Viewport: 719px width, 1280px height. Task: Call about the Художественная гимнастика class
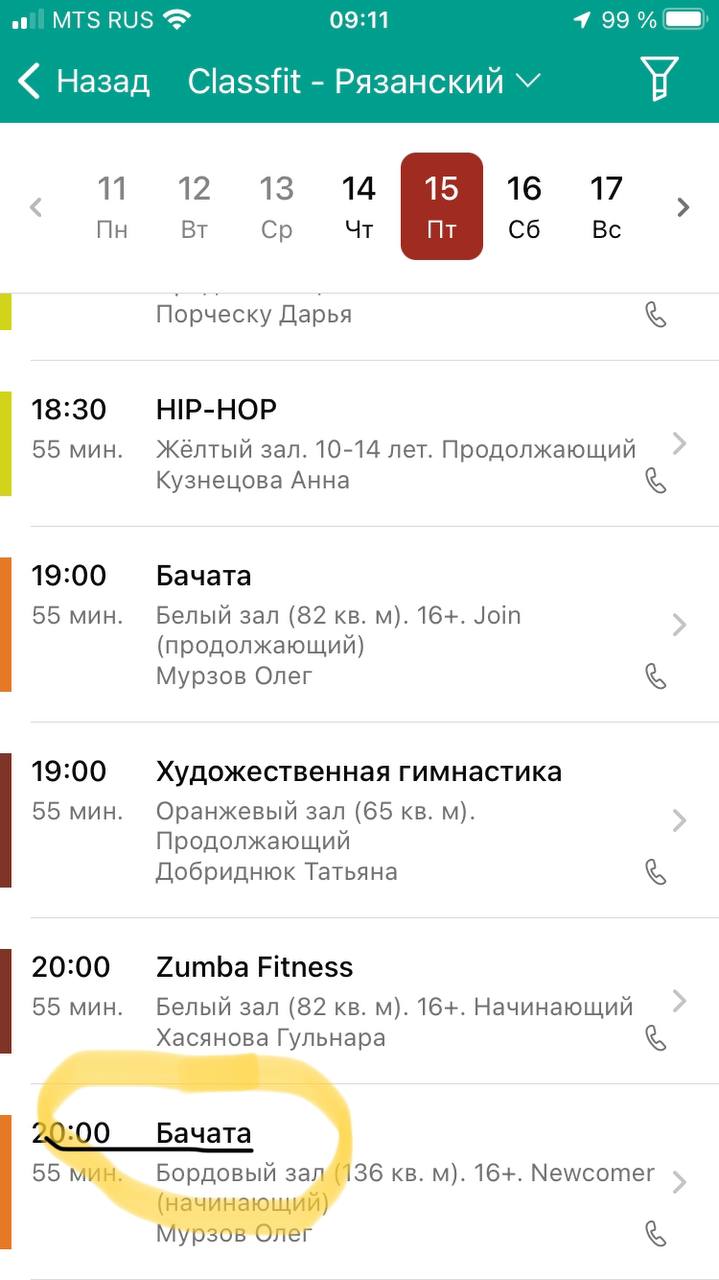(x=656, y=872)
